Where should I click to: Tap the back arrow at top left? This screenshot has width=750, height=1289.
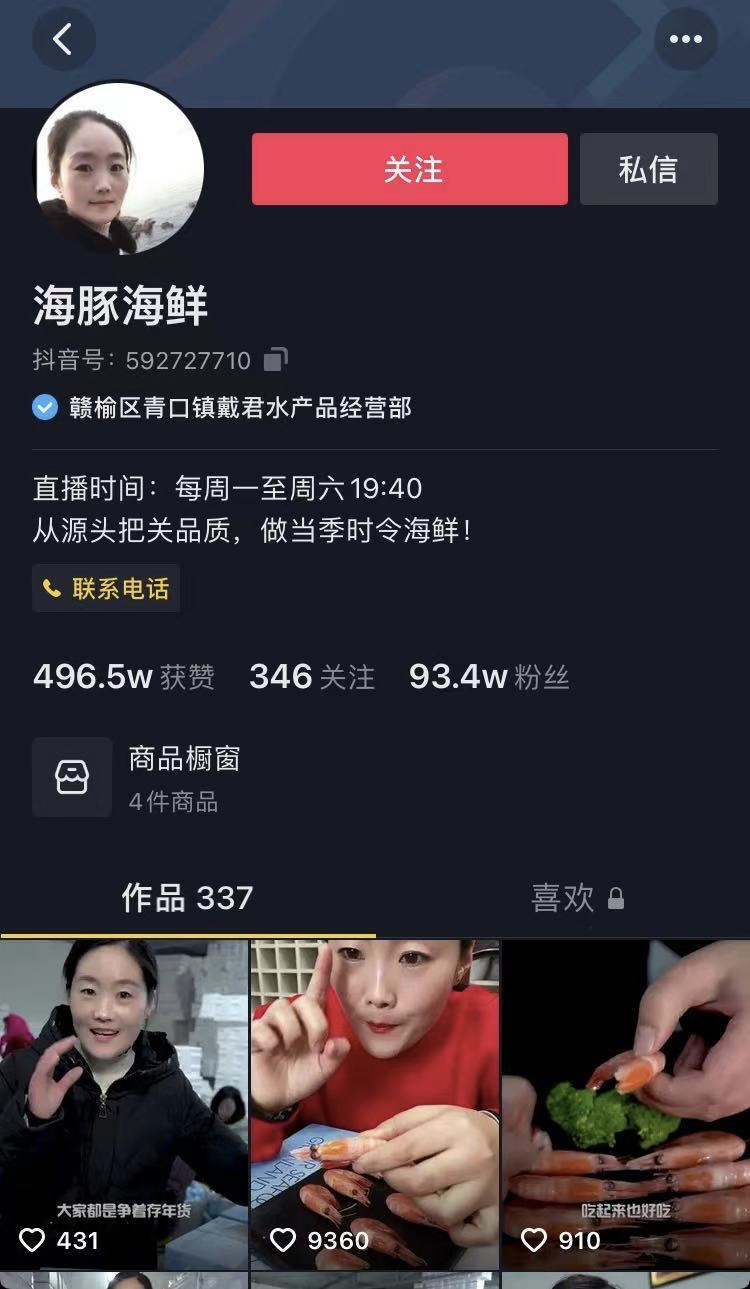(x=64, y=39)
